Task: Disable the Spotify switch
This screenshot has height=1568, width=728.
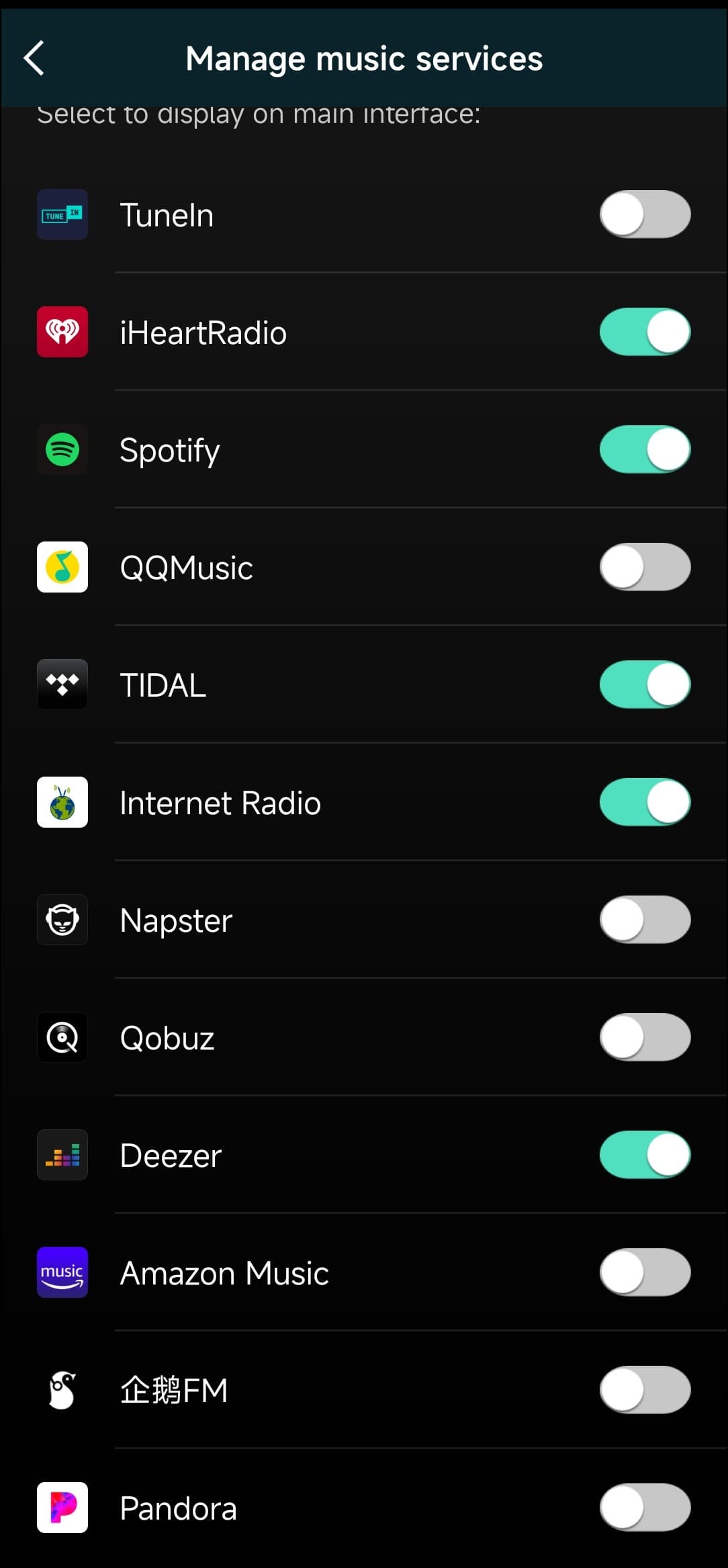Action: (645, 449)
